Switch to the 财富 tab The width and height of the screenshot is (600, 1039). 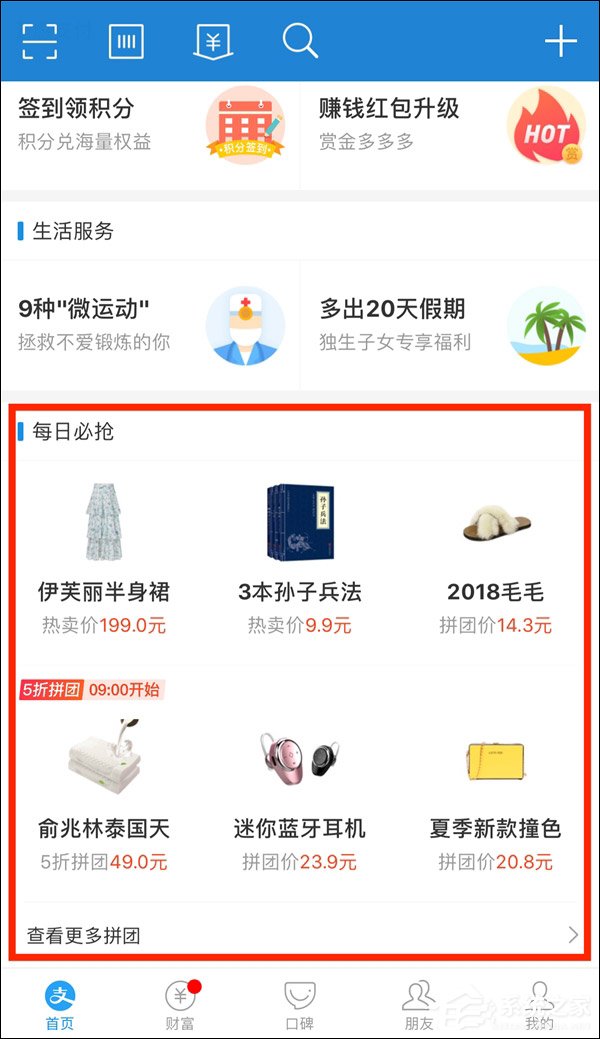180,1004
